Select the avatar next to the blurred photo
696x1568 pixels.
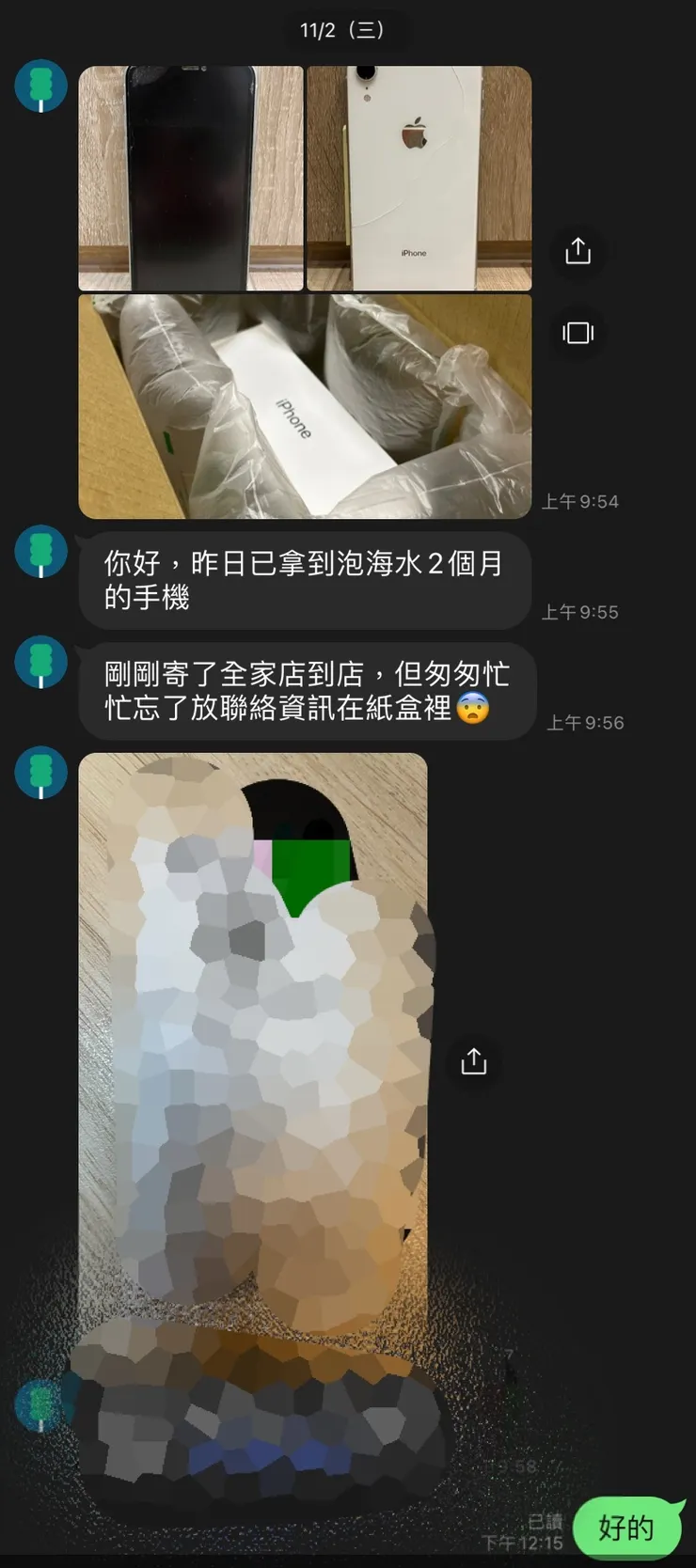tap(40, 773)
